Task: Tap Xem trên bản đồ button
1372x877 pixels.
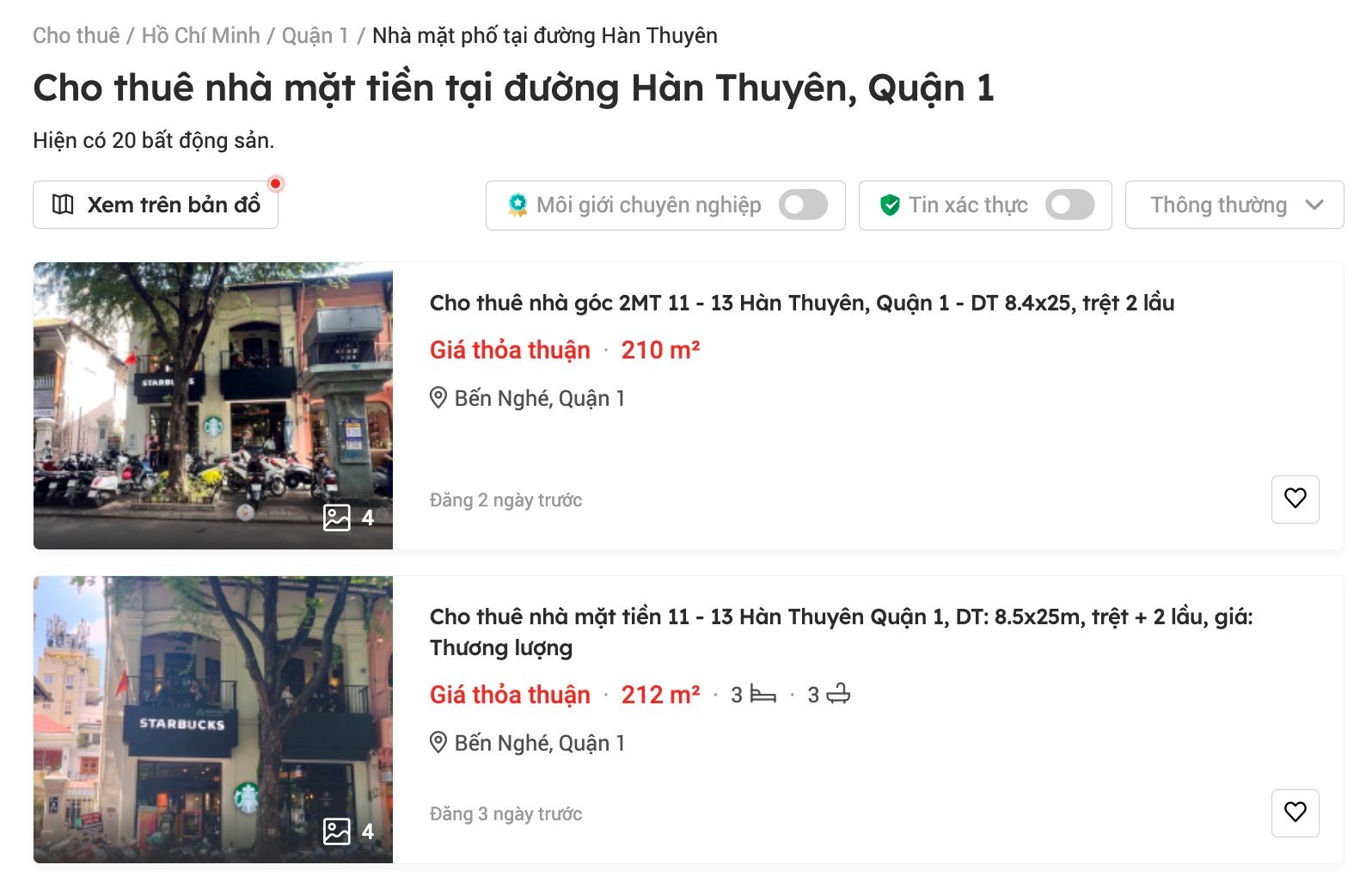Action: pos(156,205)
